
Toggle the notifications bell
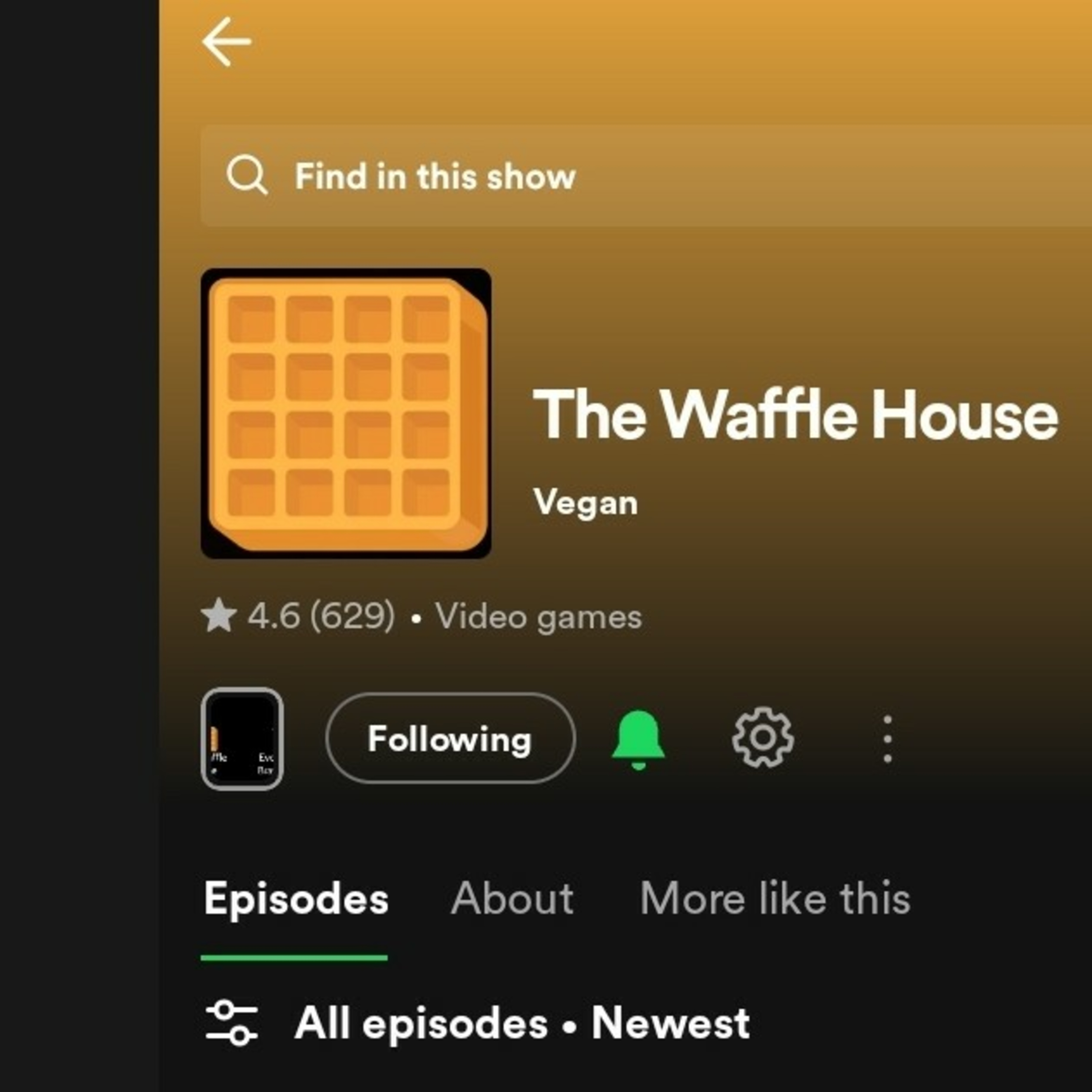(x=638, y=738)
